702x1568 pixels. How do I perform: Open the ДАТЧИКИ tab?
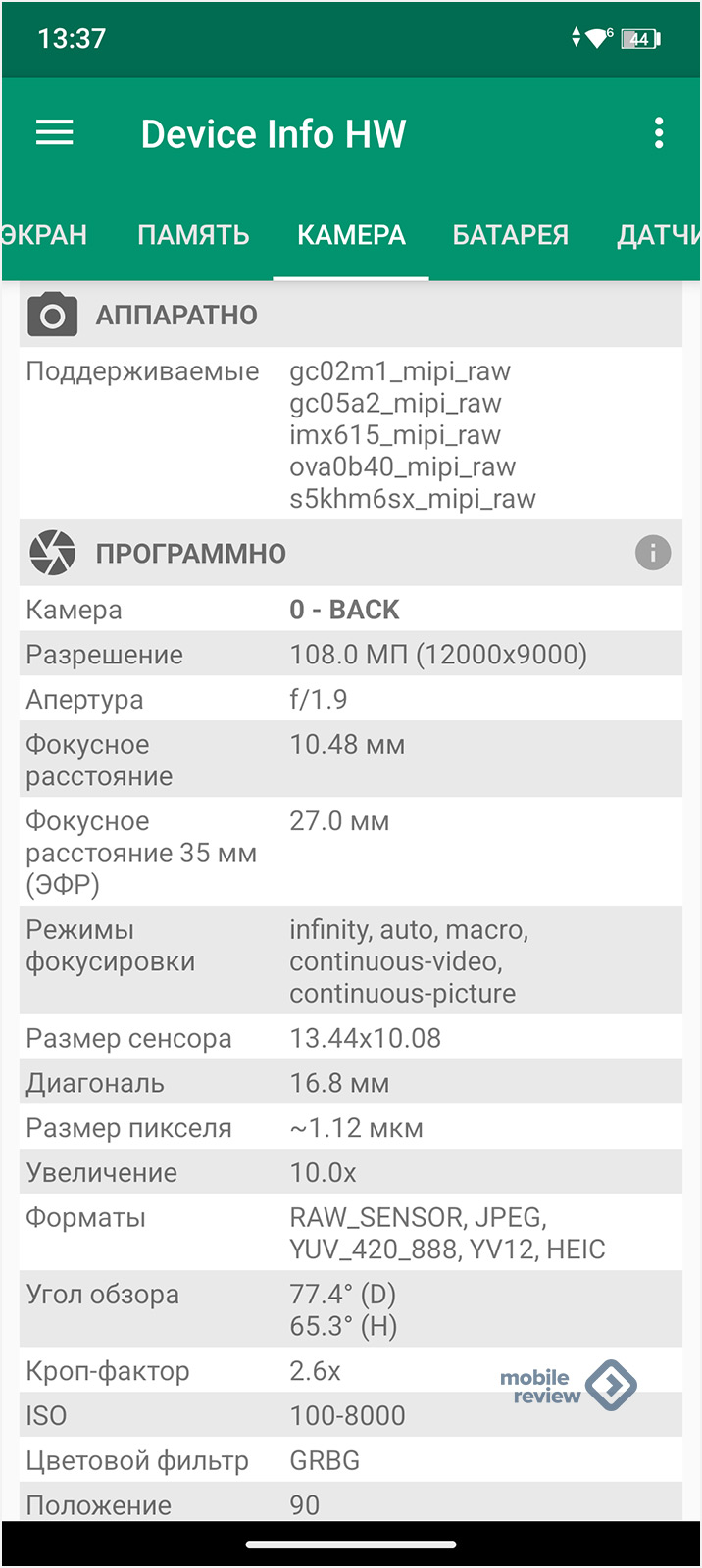click(x=659, y=235)
